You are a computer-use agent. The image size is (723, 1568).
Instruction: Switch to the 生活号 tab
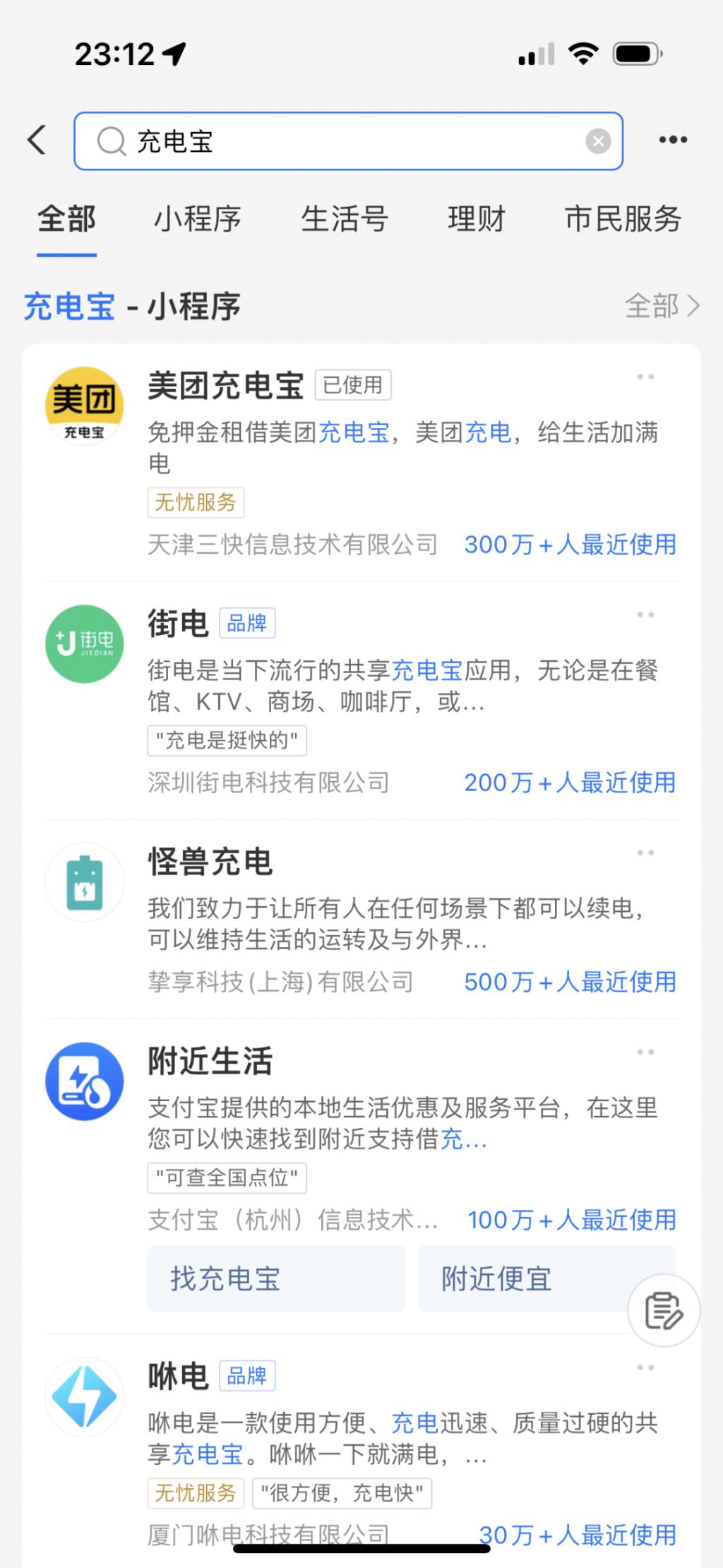click(345, 219)
